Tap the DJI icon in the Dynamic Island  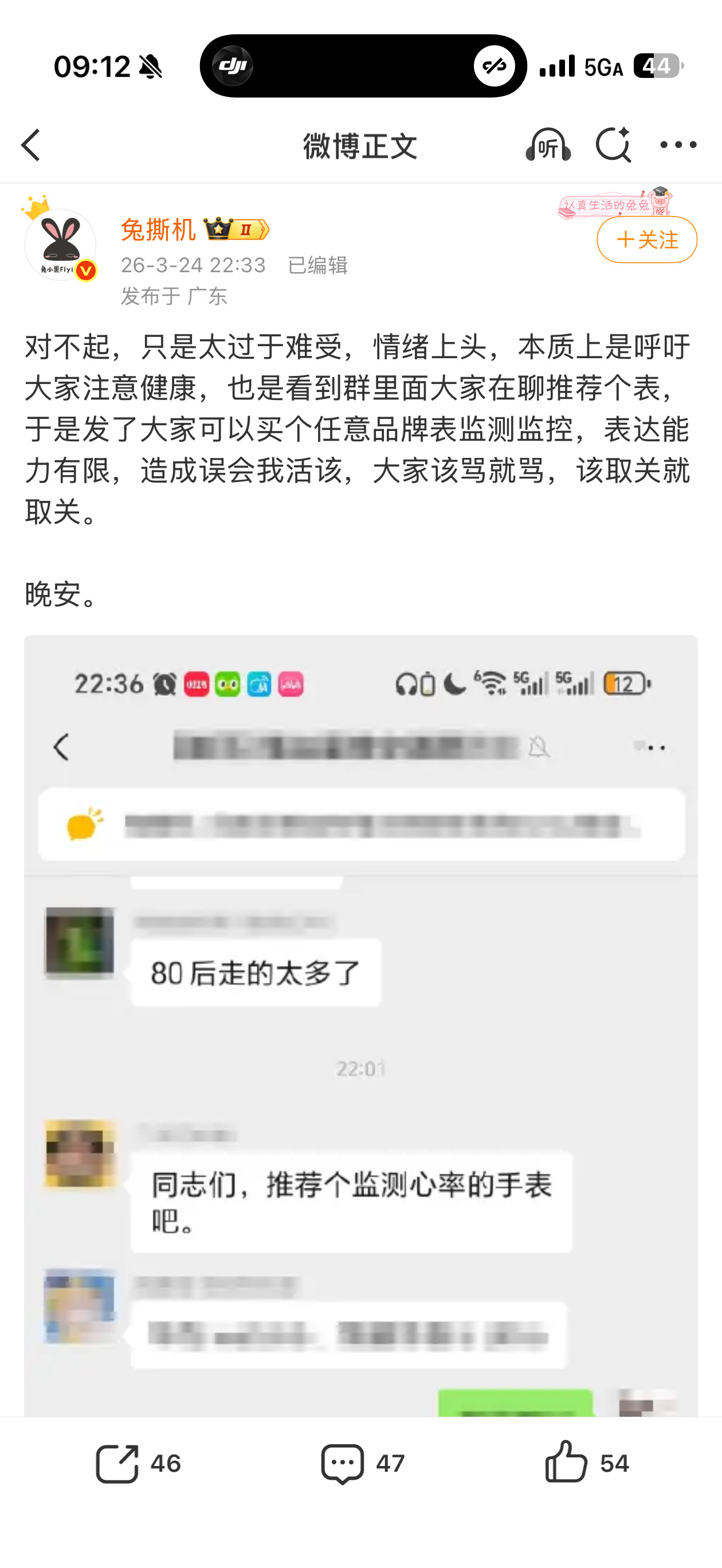pyautogui.click(x=232, y=65)
